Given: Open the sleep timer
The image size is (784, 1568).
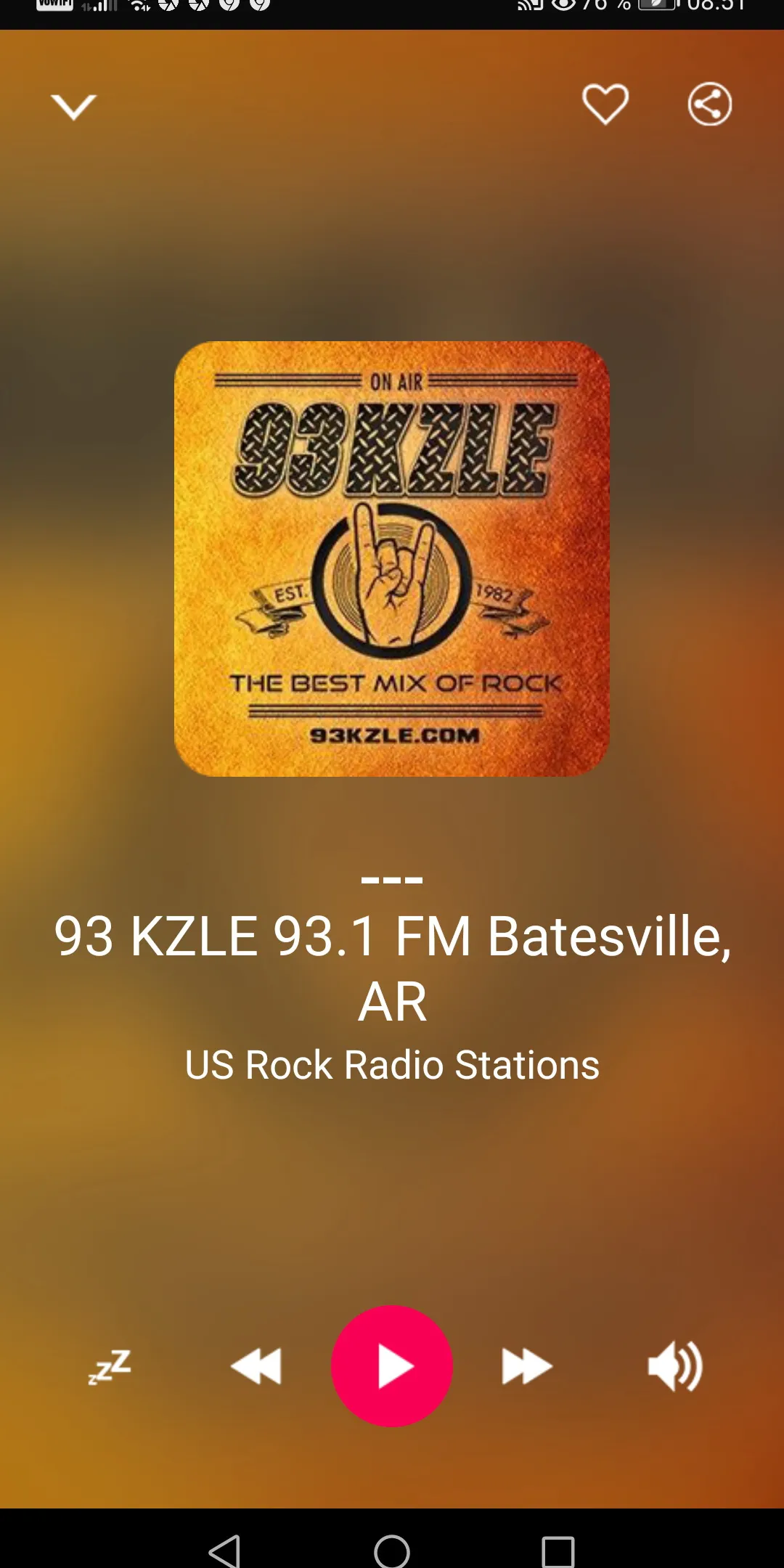Looking at the screenshot, I should tap(110, 1367).
